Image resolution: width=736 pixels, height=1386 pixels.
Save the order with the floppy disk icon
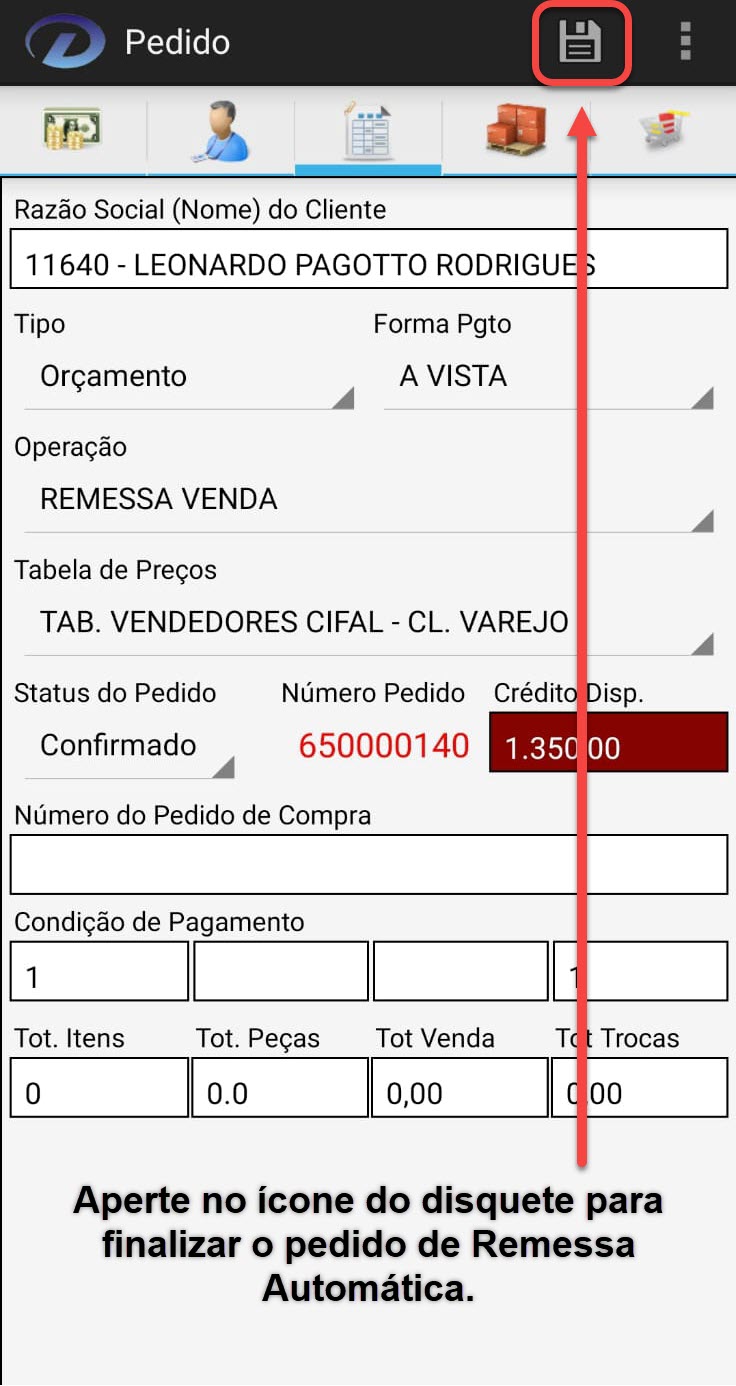[x=580, y=43]
